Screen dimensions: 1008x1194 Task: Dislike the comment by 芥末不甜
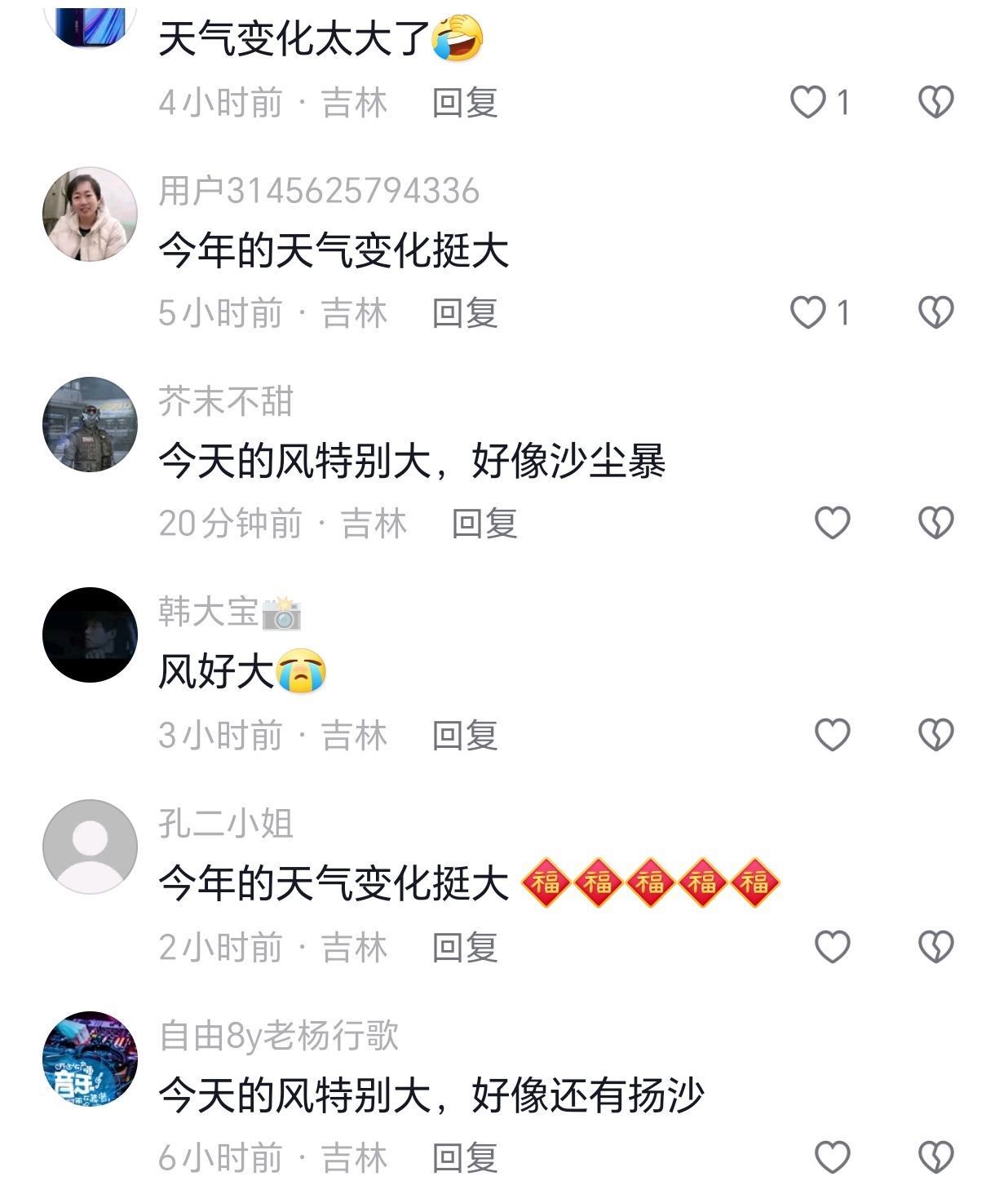(935, 523)
